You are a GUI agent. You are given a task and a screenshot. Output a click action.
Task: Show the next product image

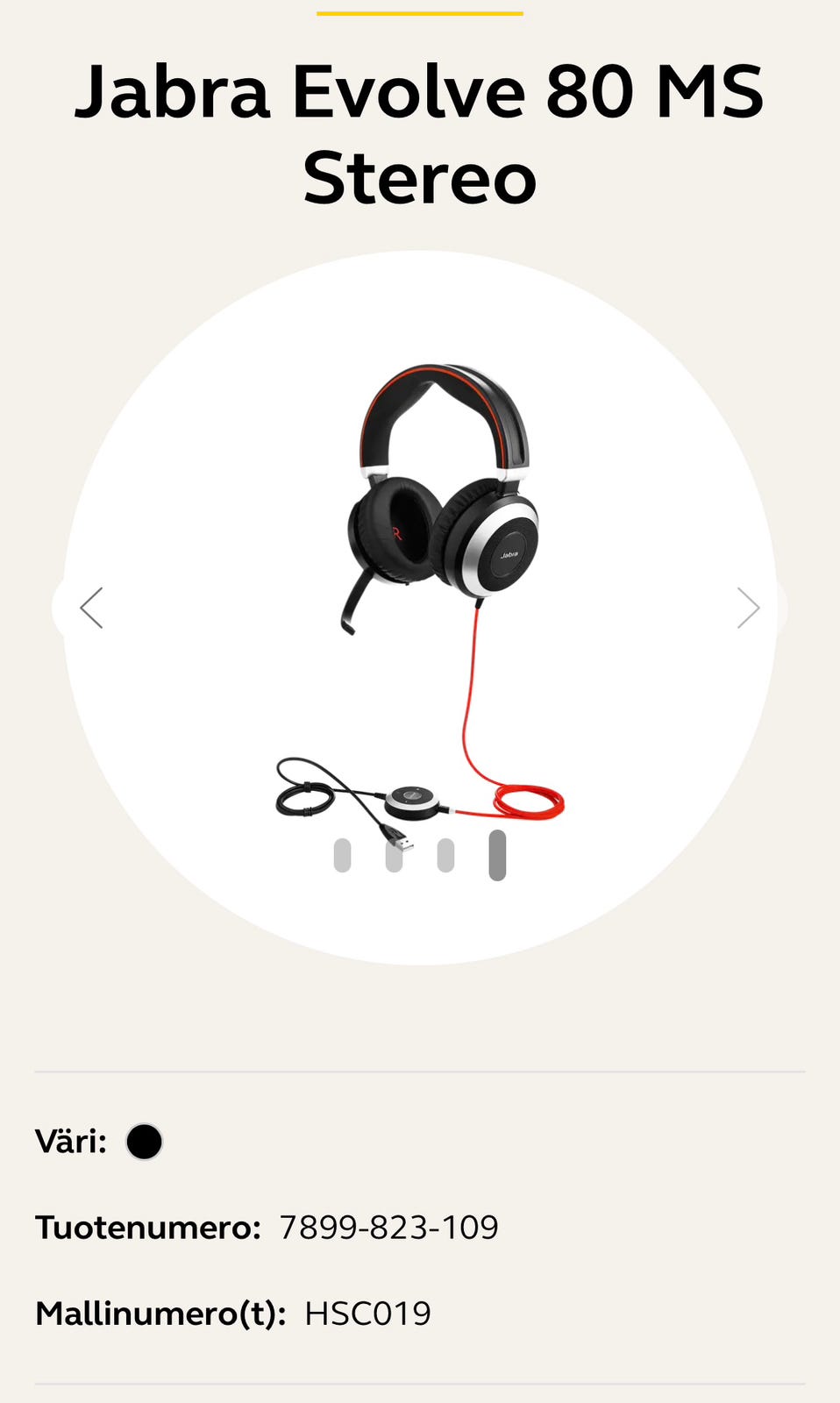748,608
